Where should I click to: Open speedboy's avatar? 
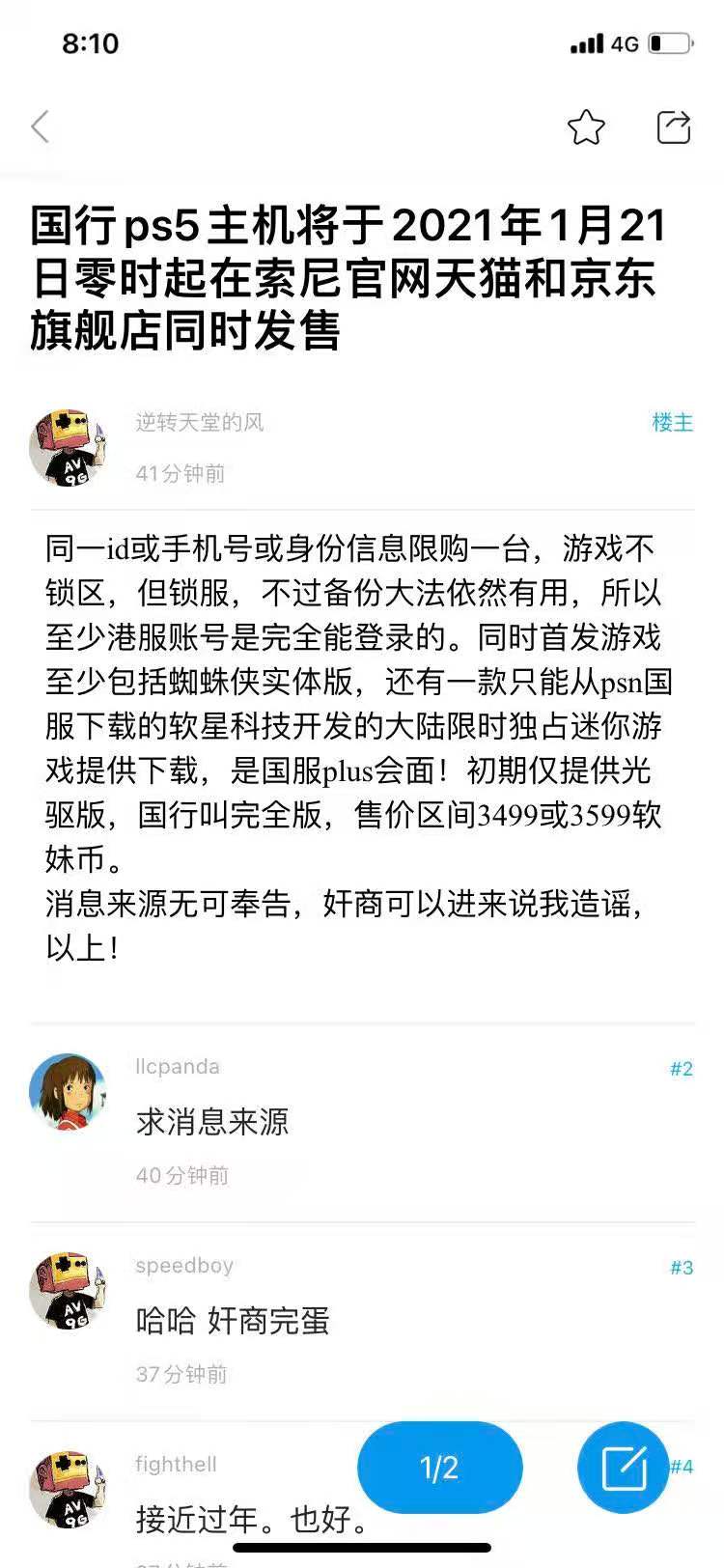point(67,1292)
